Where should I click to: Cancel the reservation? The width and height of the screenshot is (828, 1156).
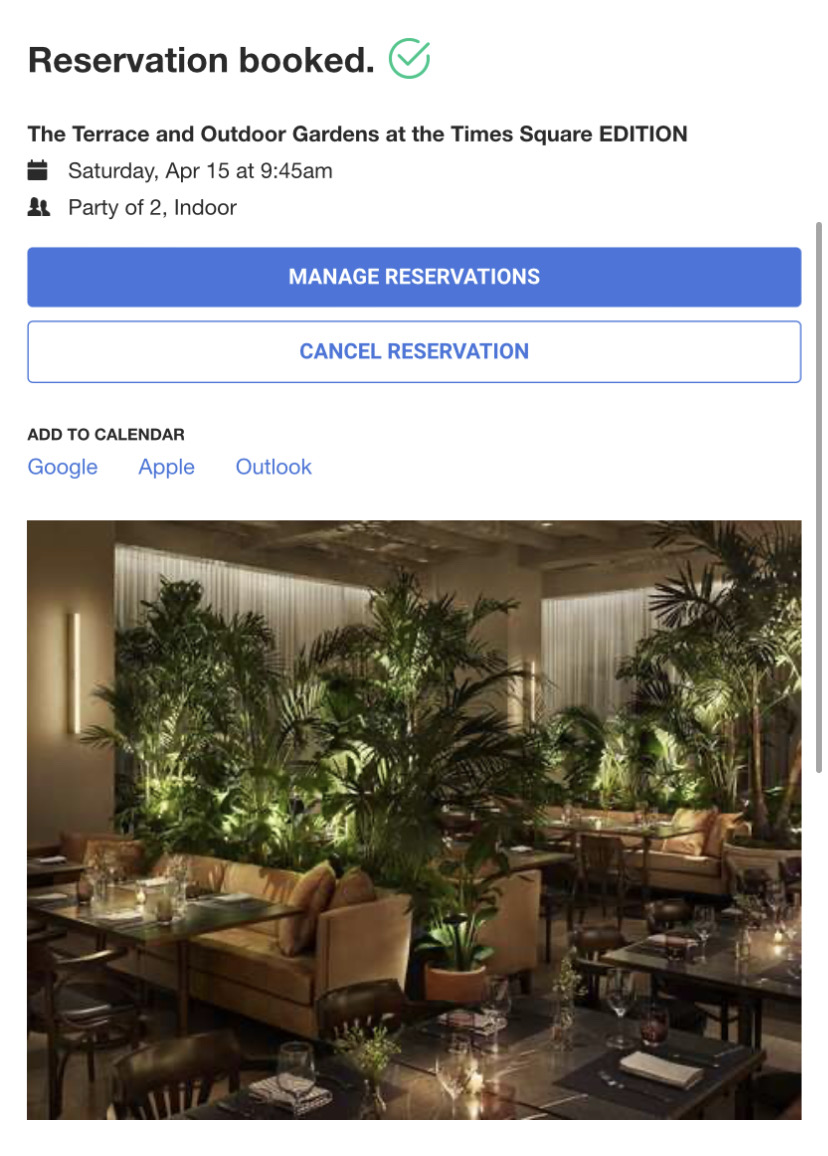coord(414,352)
